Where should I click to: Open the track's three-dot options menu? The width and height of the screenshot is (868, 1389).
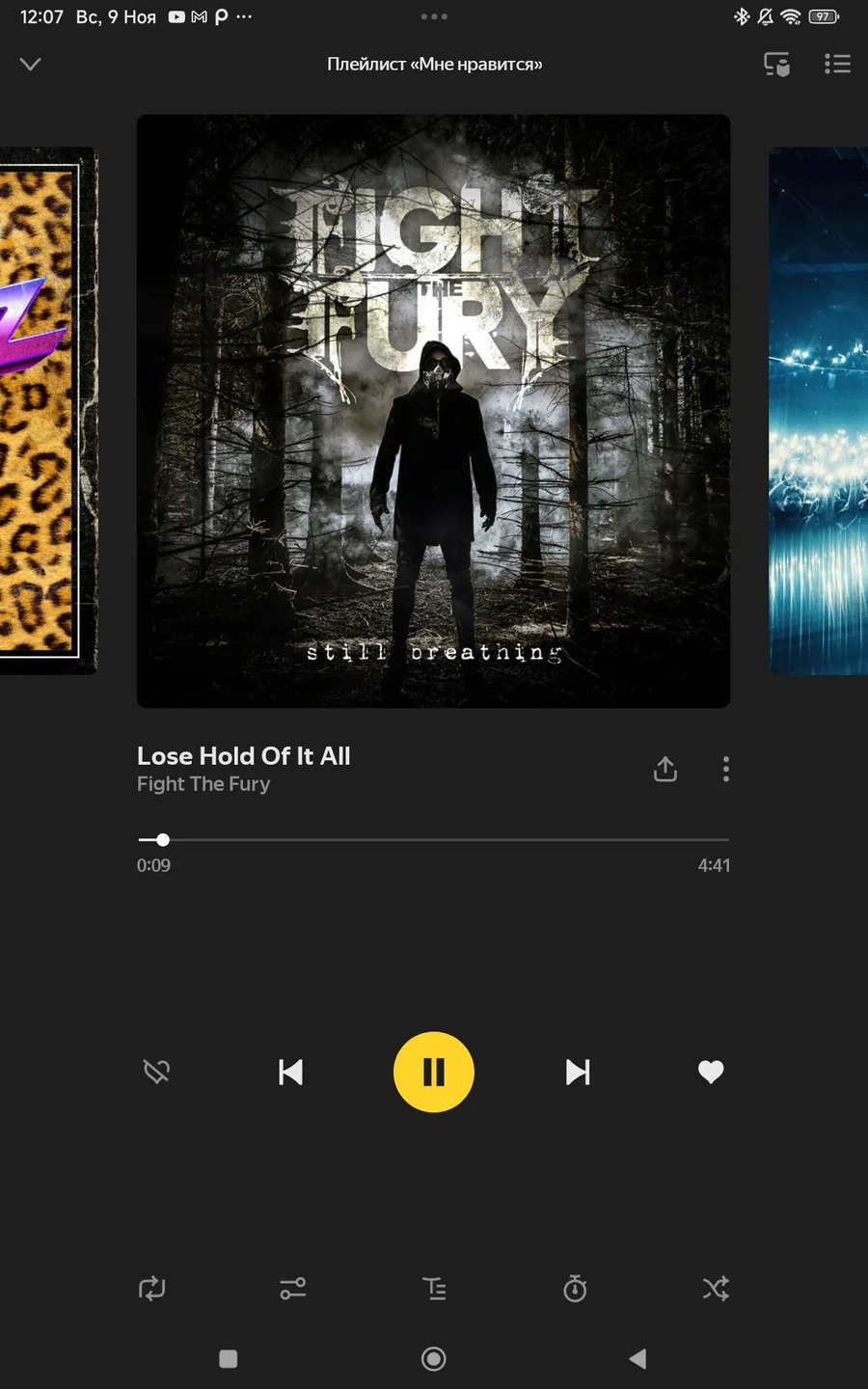tap(726, 769)
